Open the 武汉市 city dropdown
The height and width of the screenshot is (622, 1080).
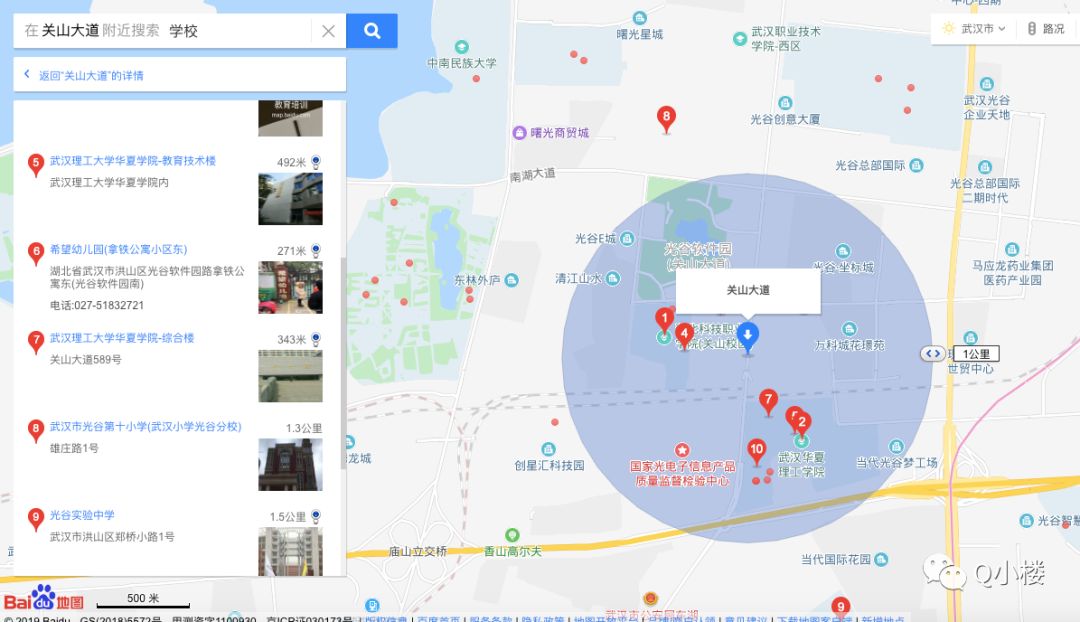pos(977,29)
